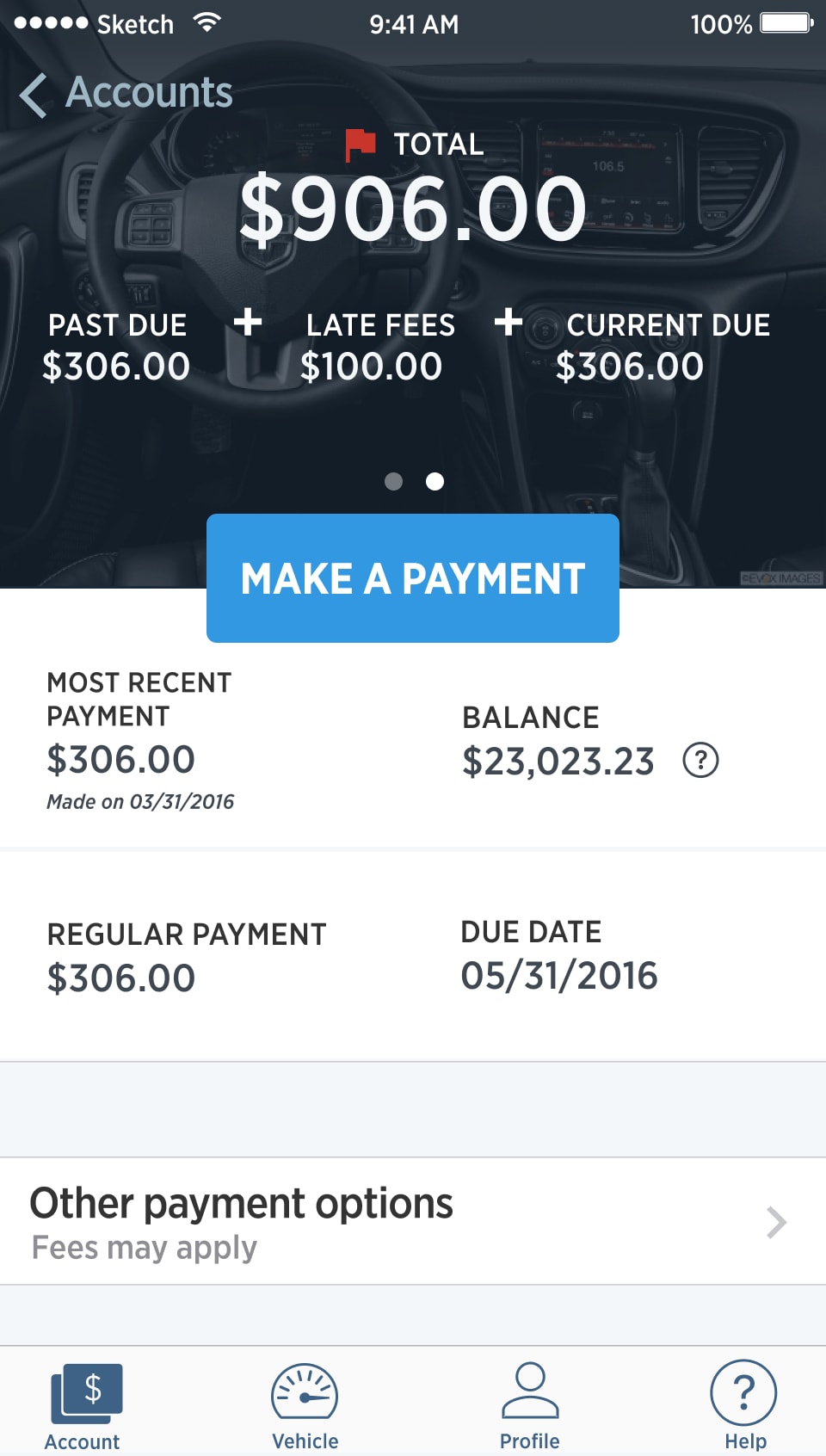Screen dimensions: 826x1456
Task: Open Other payment options
Action: coord(413,1222)
